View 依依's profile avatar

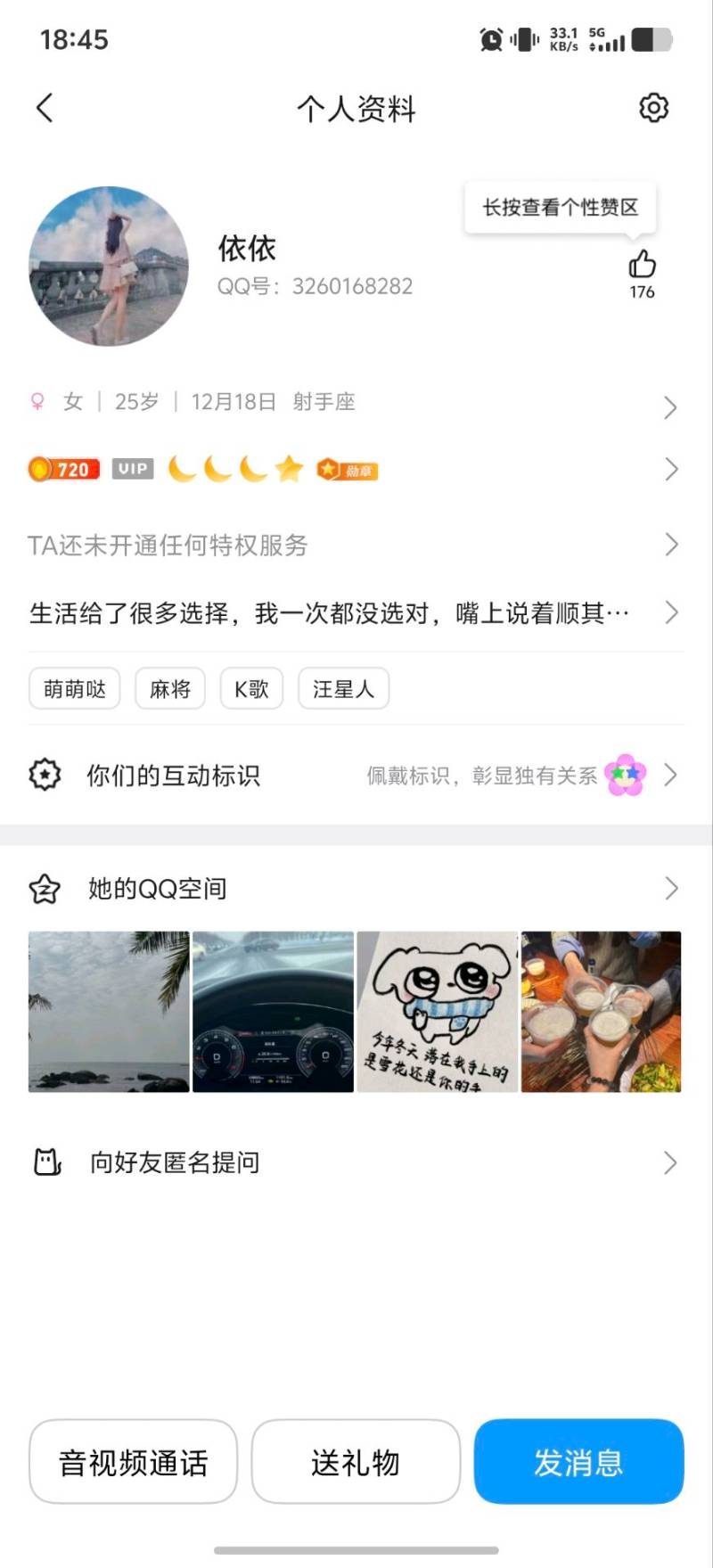109,266
